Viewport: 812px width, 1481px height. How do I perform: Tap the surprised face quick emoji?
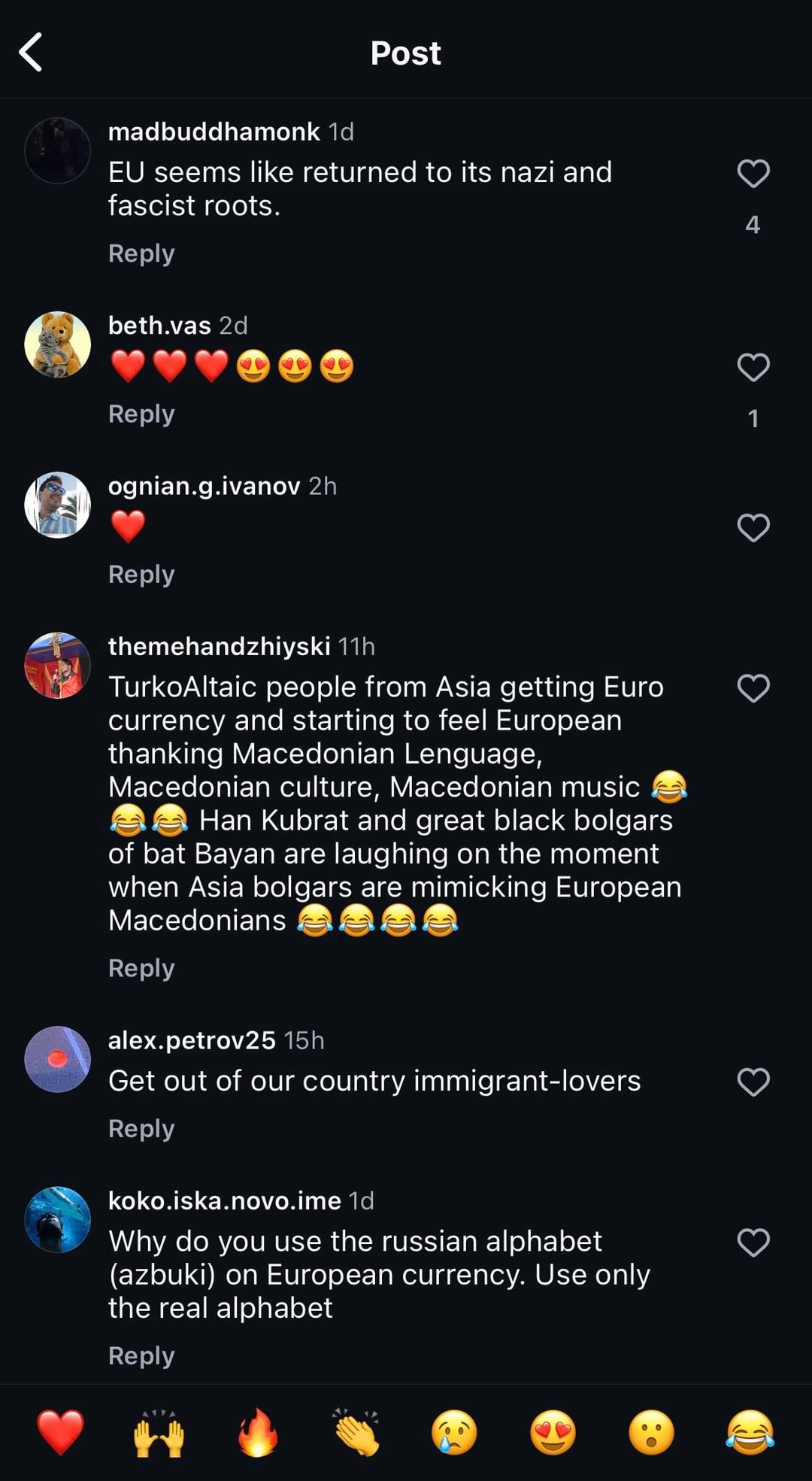pyautogui.click(x=651, y=1432)
